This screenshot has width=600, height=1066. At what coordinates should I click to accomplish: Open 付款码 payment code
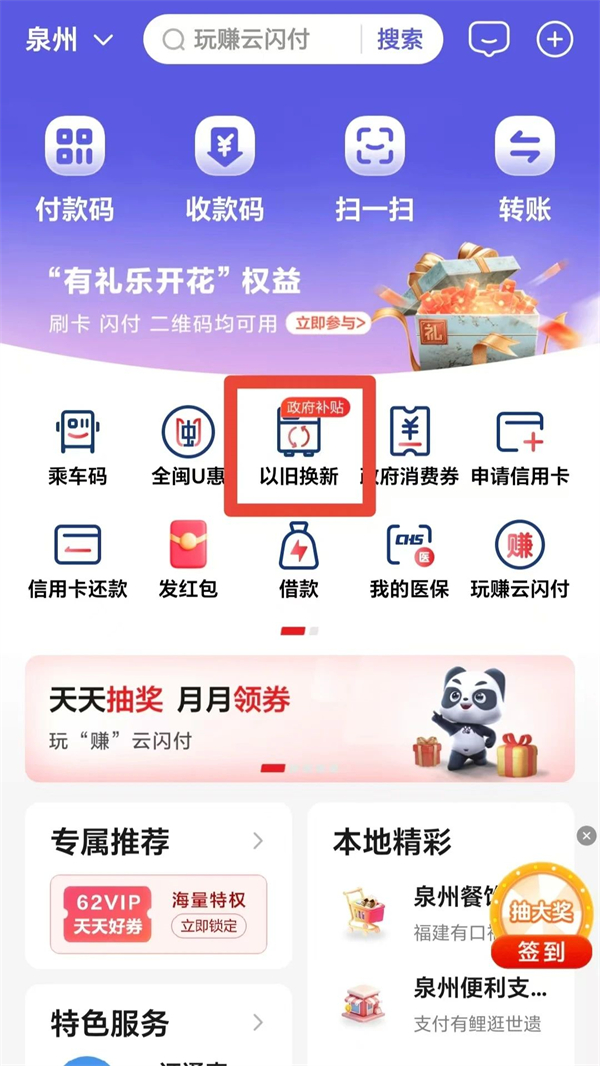pyautogui.click(x=75, y=168)
